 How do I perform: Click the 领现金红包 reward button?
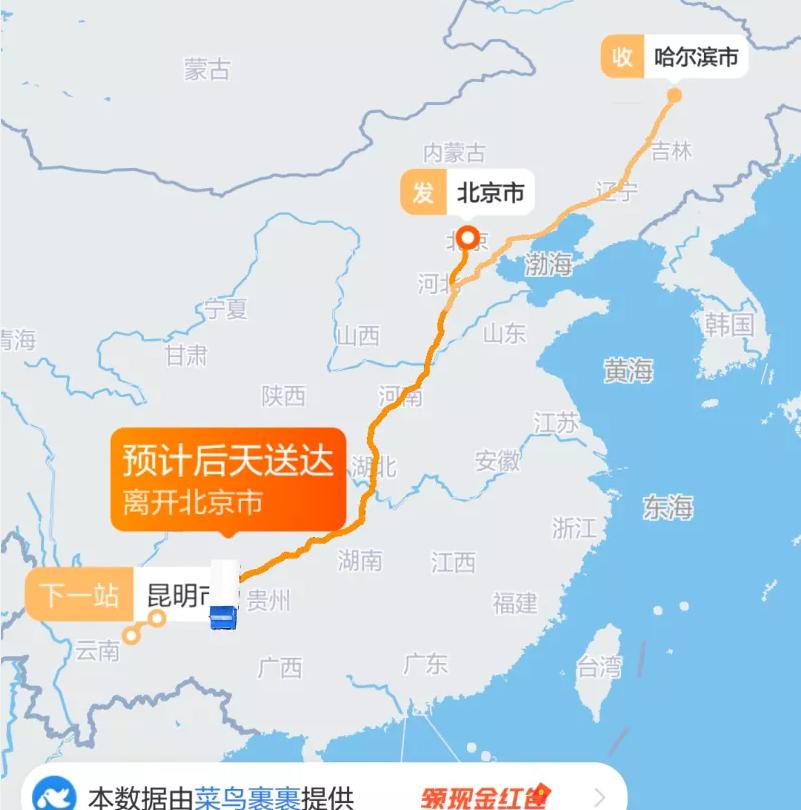point(486,794)
